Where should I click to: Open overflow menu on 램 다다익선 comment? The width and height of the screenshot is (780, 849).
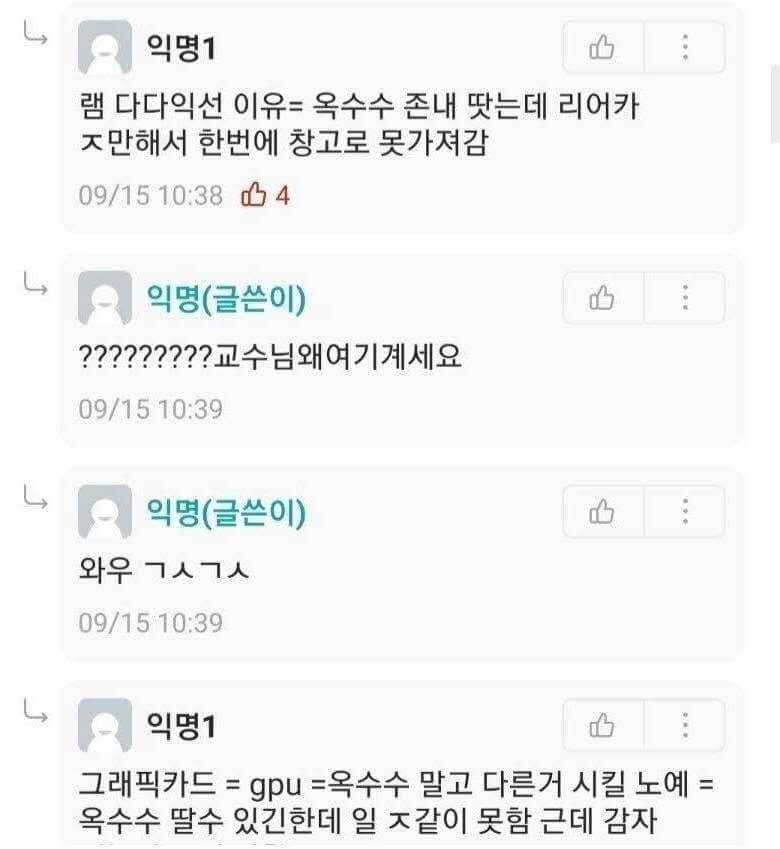coord(685,47)
